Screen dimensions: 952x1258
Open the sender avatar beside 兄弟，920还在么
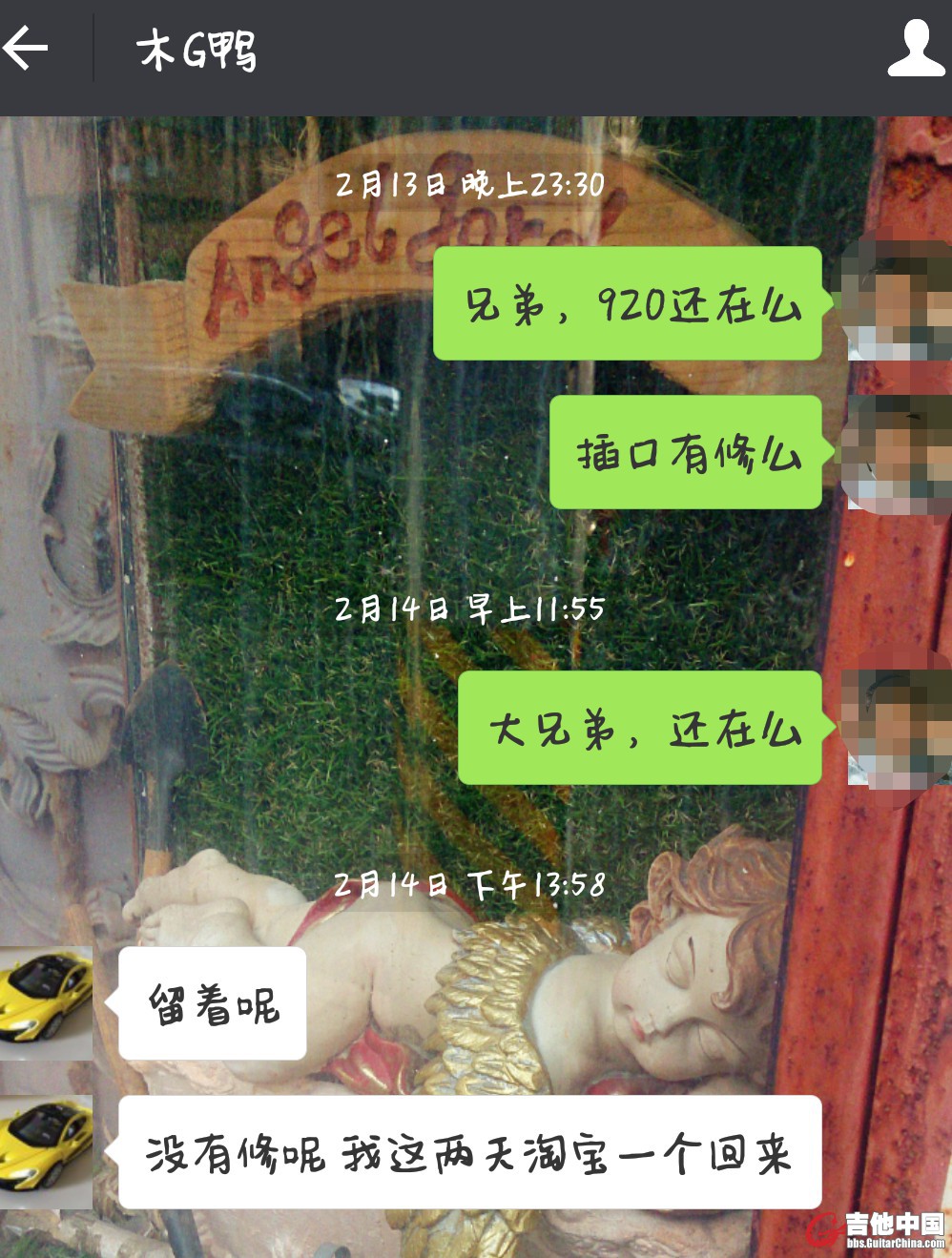tap(897, 300)
